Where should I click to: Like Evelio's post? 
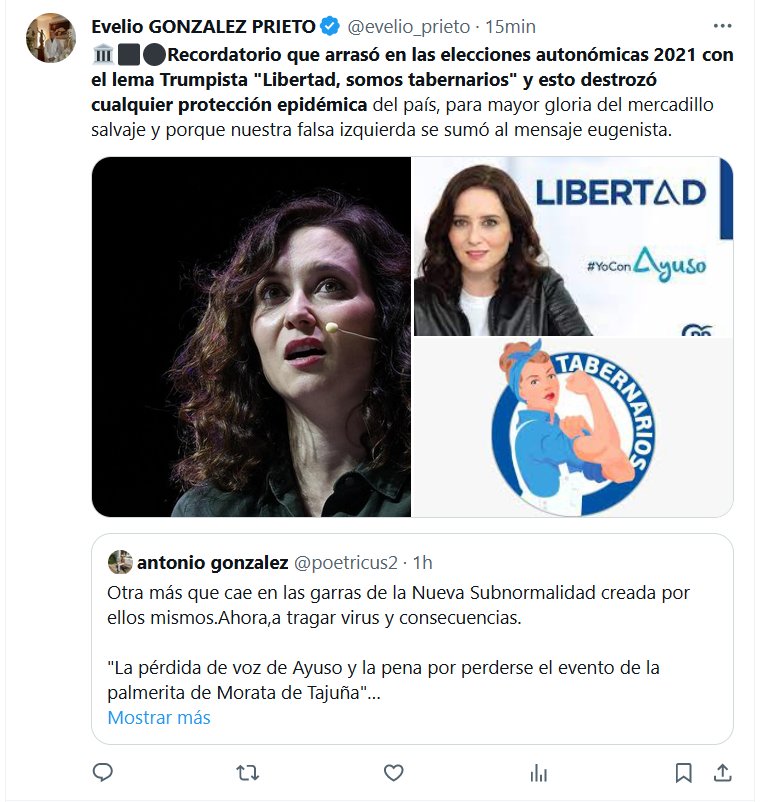coord(394,772)
